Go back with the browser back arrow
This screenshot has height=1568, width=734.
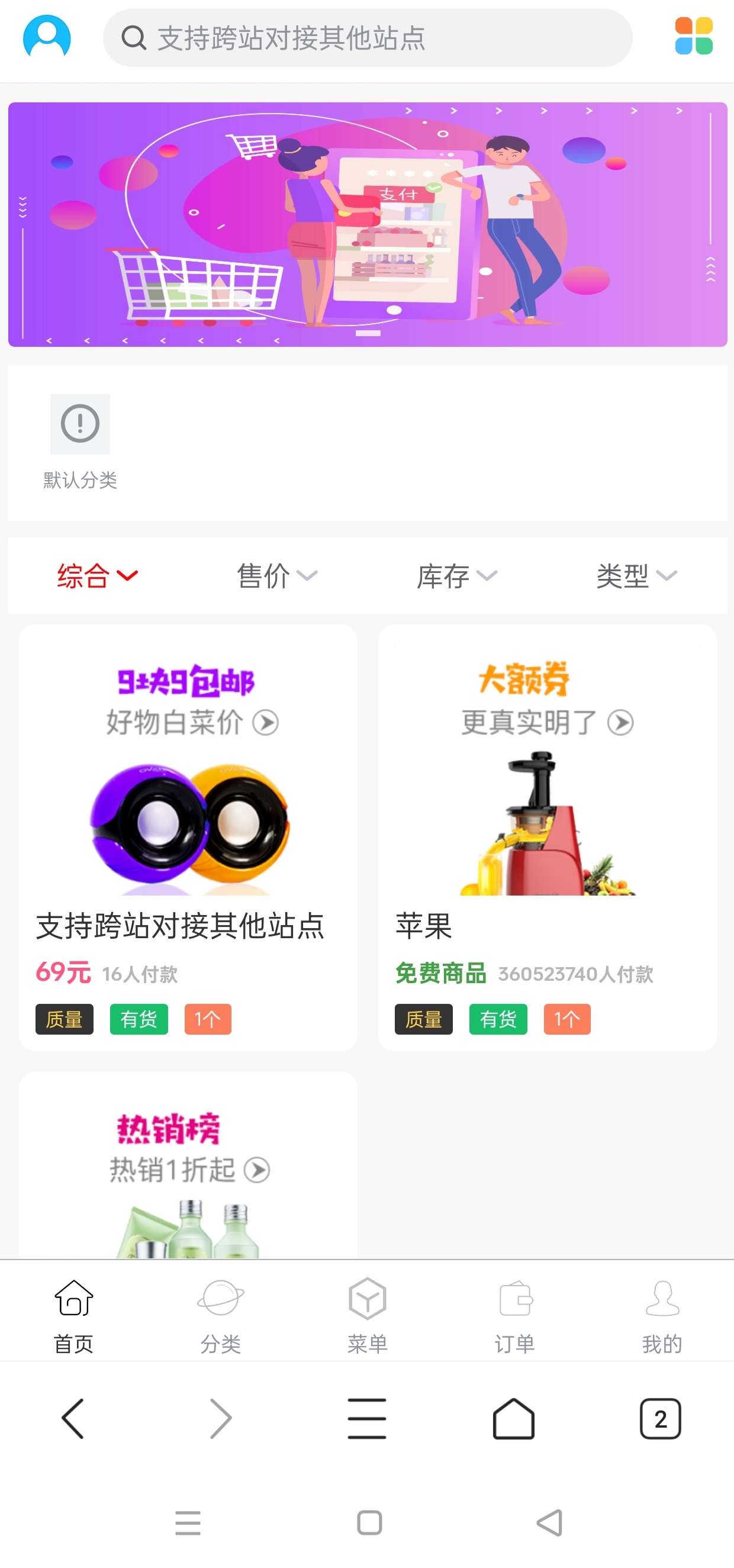point(73,1418)
